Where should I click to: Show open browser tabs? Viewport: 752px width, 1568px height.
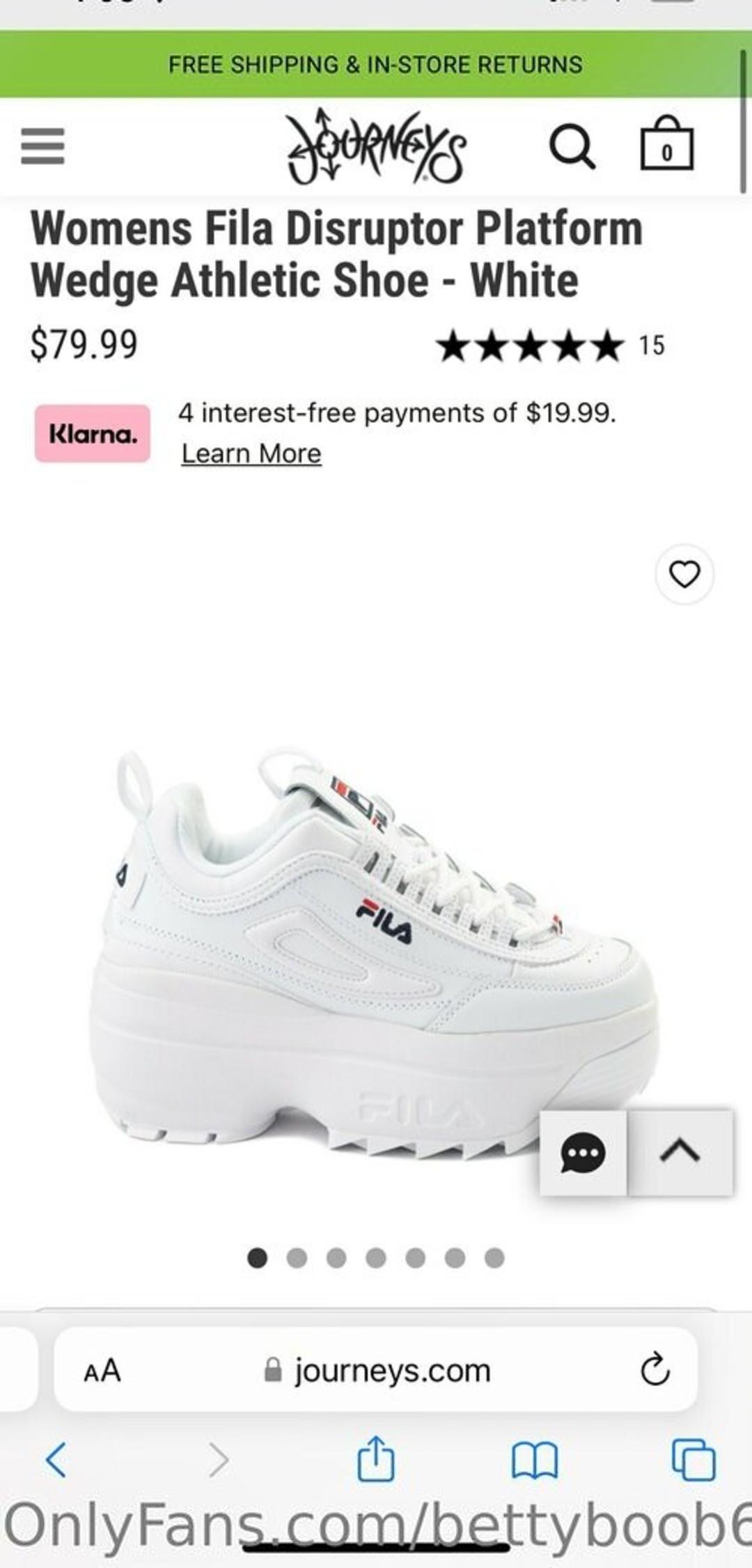pos(694,1459)
